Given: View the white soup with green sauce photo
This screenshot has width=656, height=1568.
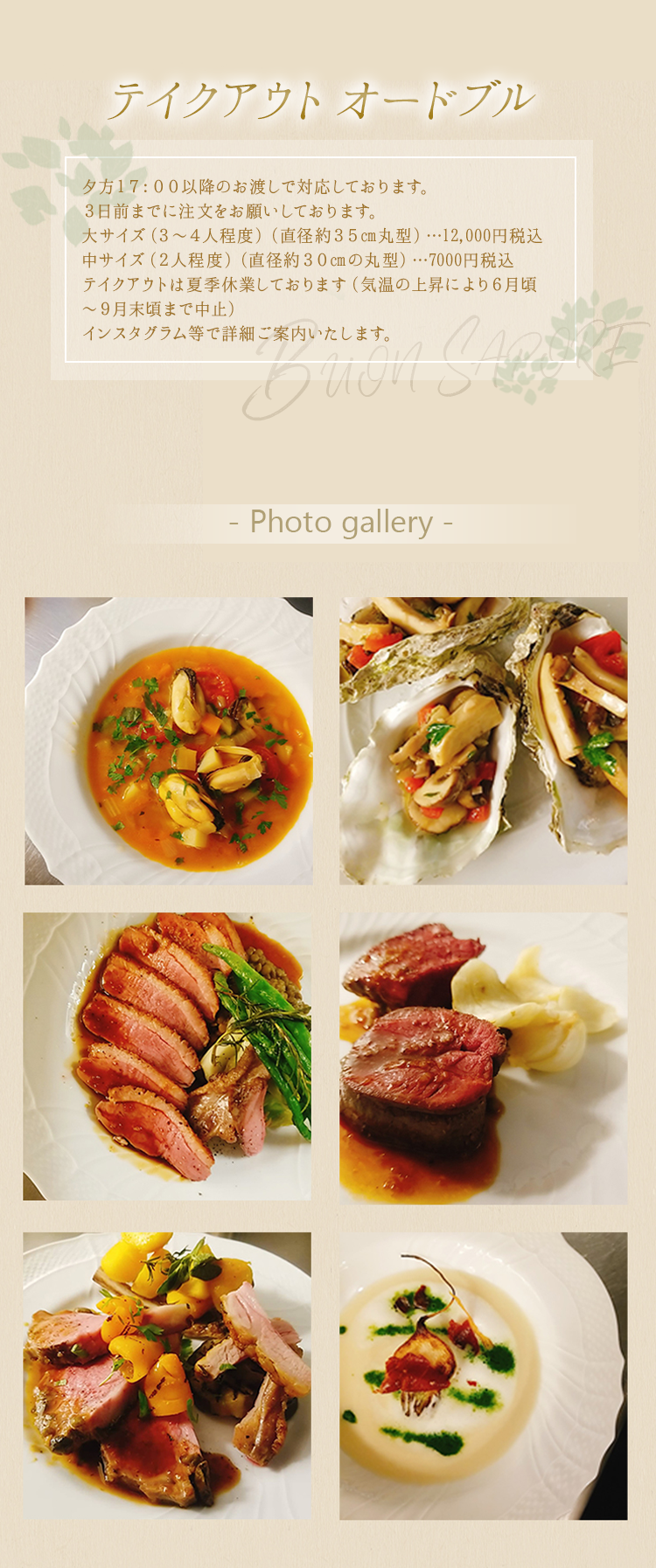Looking at the screenshot, I should (x=483, y=1376).
